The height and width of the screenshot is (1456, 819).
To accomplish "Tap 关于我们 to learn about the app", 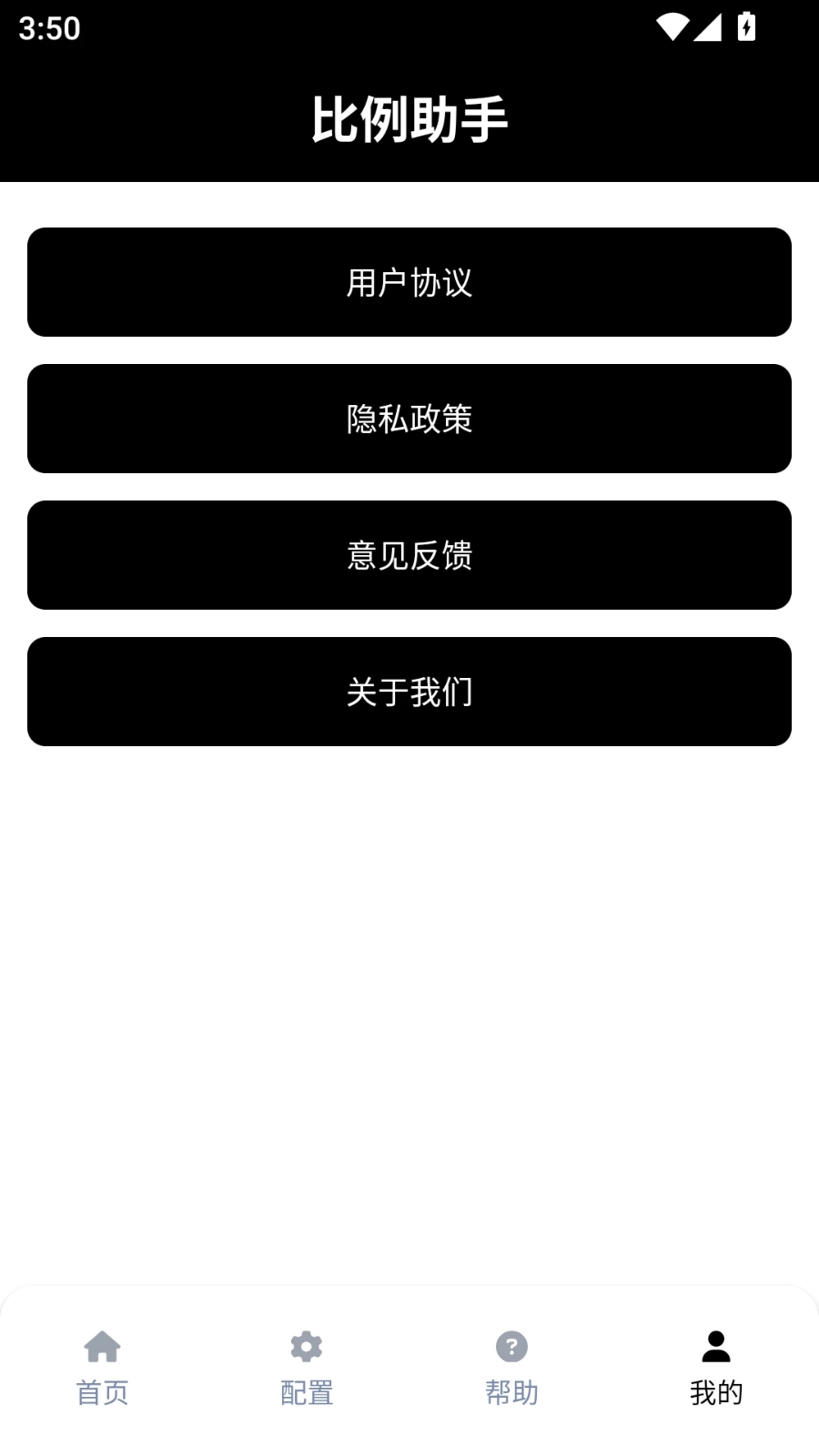I will point(409,692).
